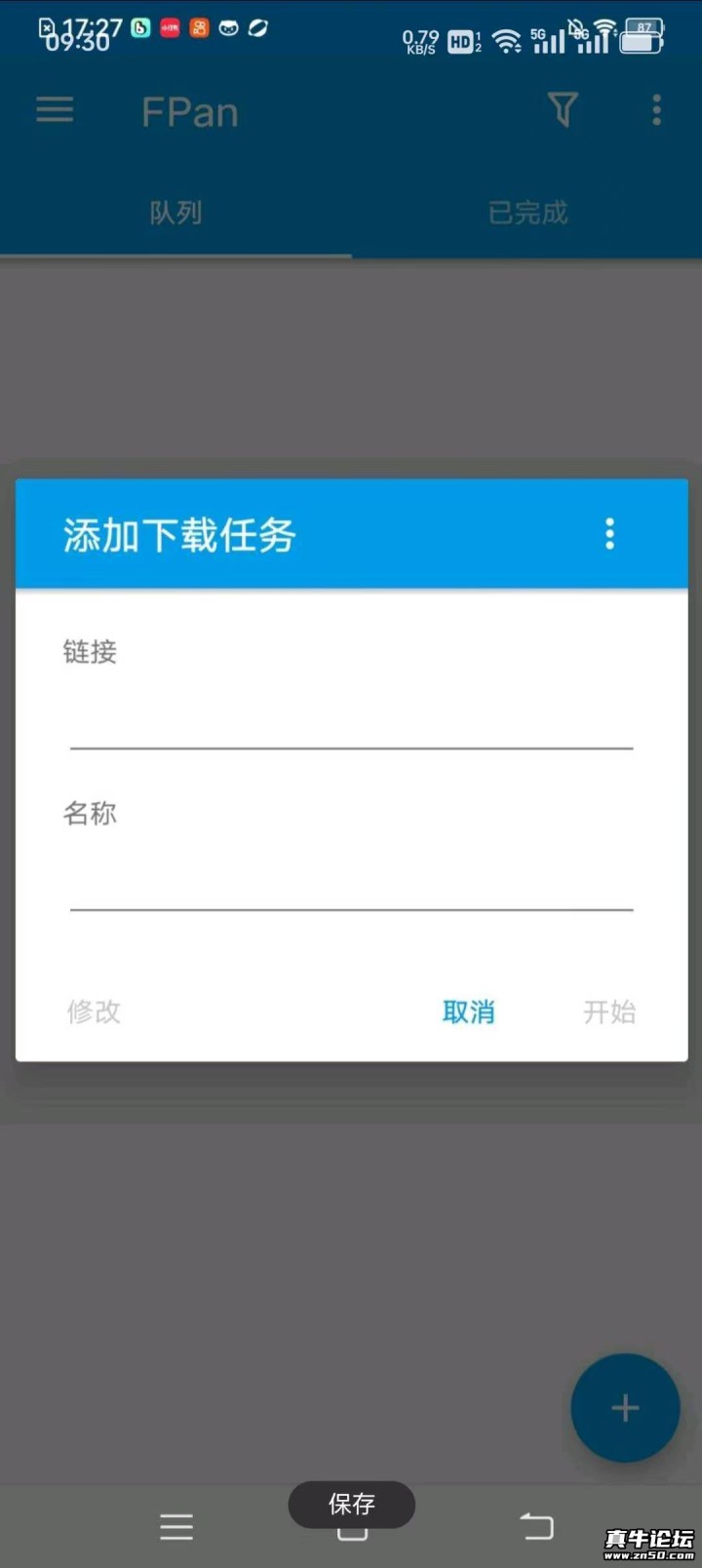
Task: Open the overflow menu in the add-download dialog
Action: (609, 534)
